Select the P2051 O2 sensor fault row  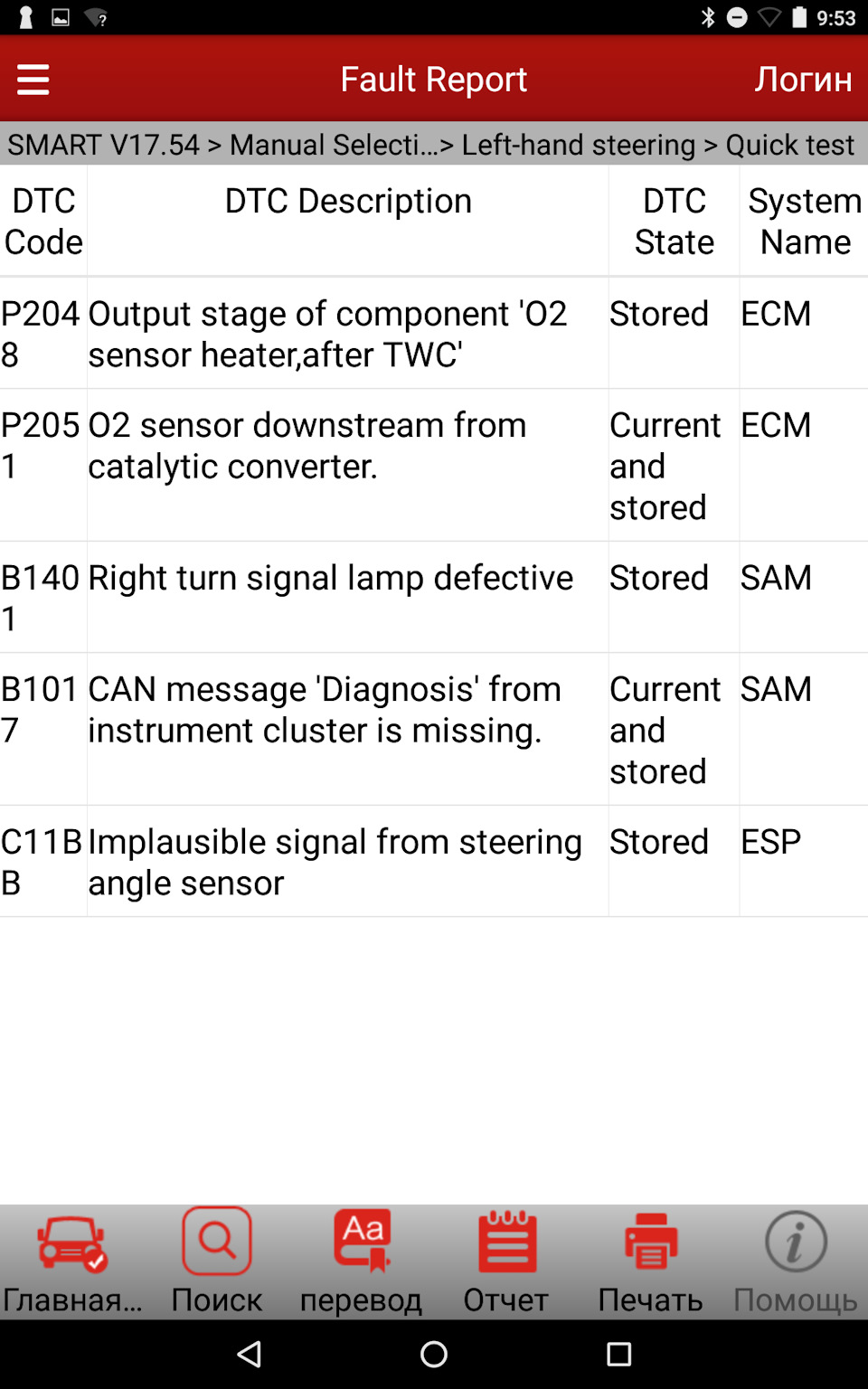[x=434, y=466]
